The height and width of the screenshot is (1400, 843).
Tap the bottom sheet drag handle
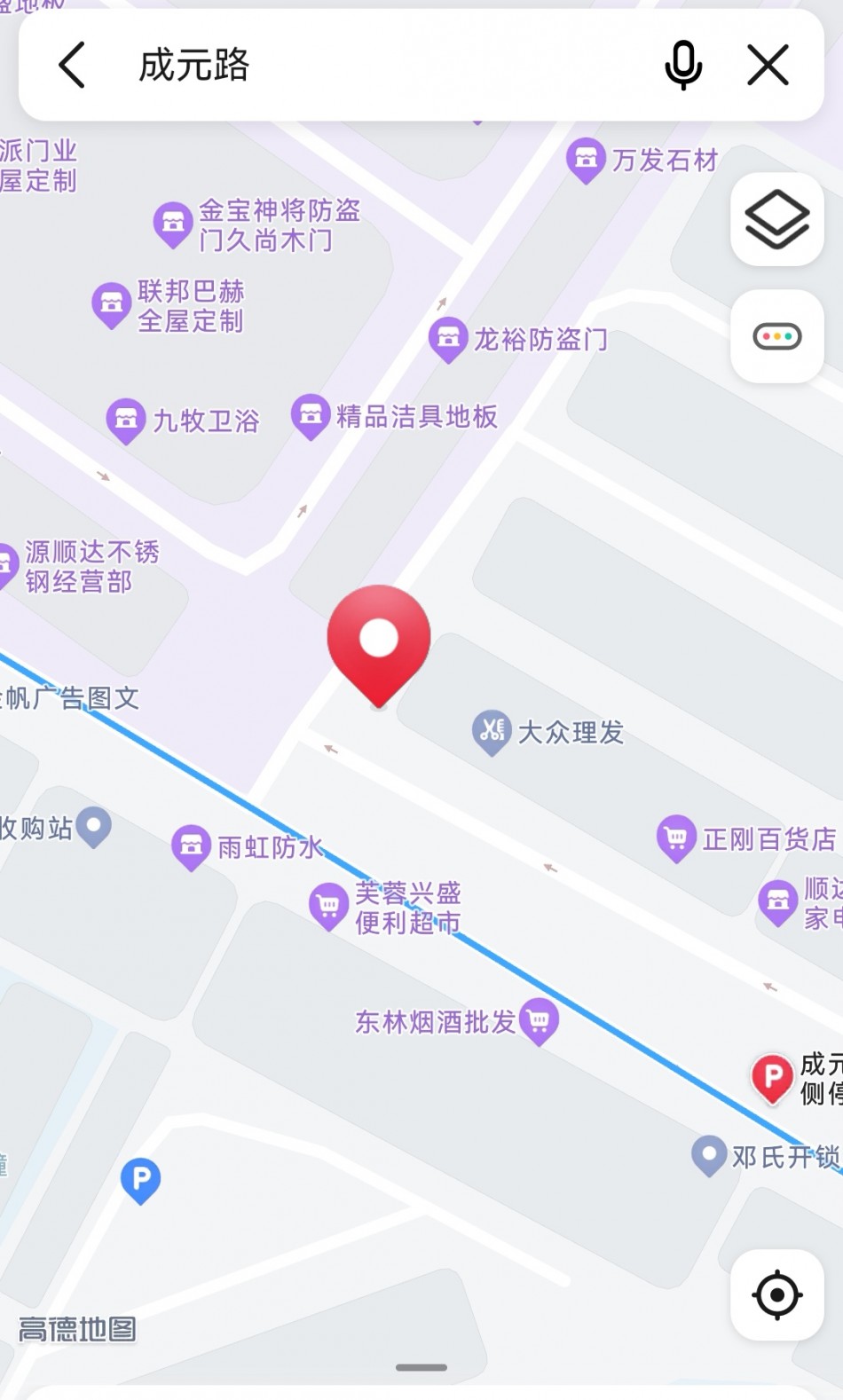421,1367
